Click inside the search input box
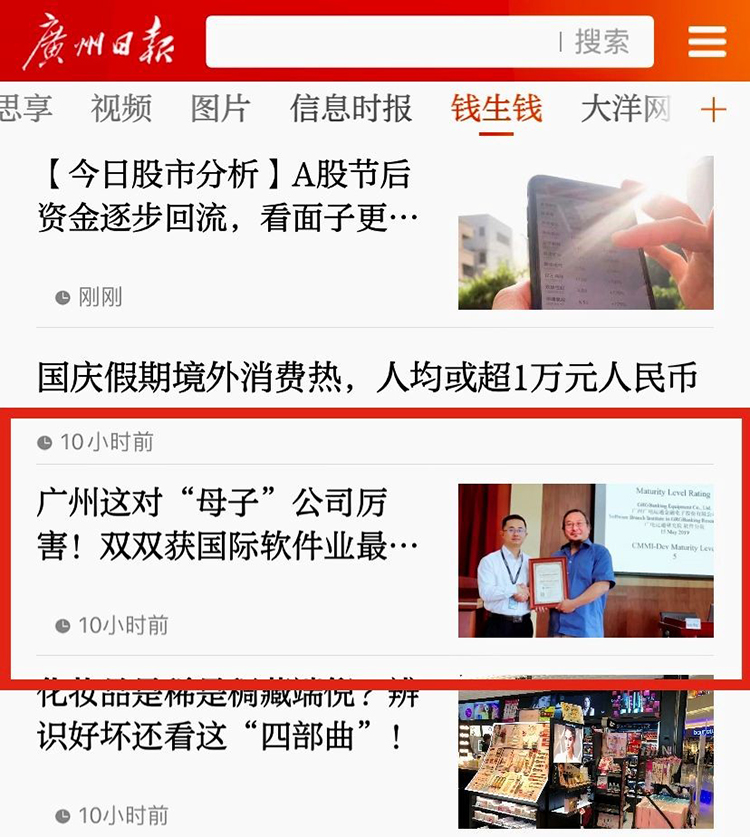The height and width of the screenshot is (837, 750). point(380,42)
